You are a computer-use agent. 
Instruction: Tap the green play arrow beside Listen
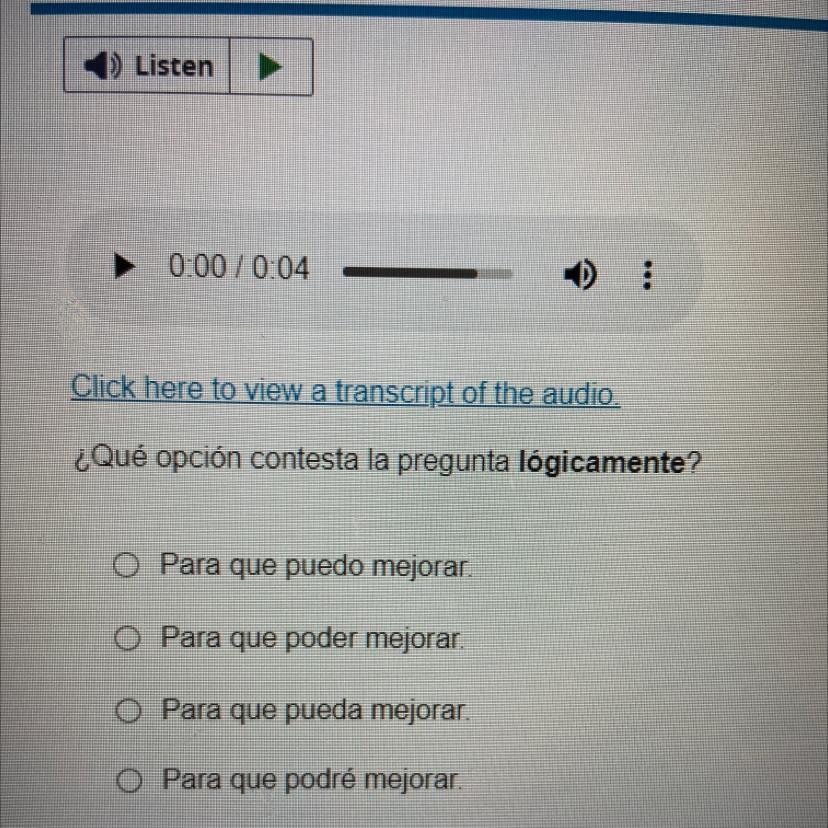click(270, 67)
